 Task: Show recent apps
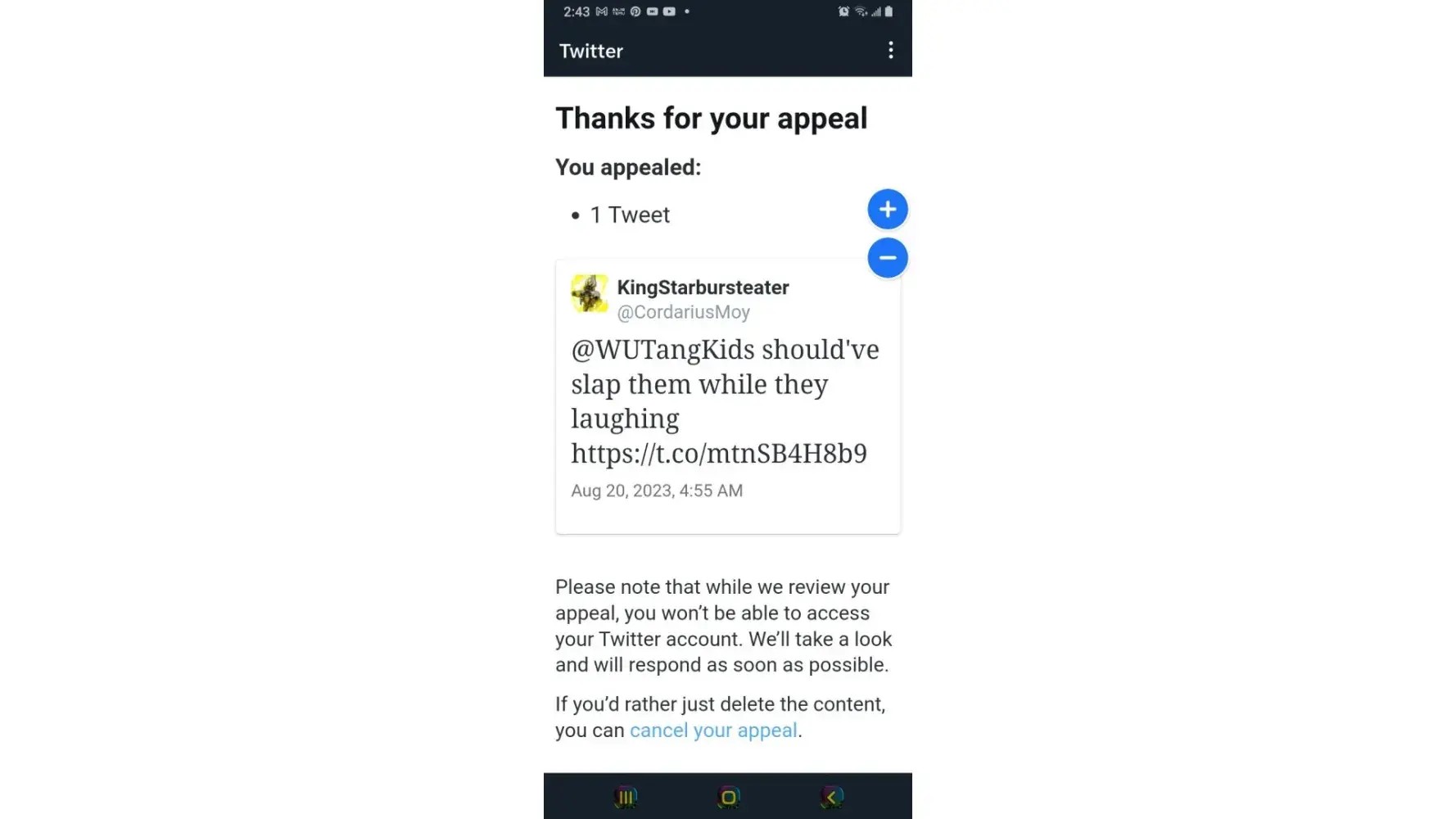626,797
